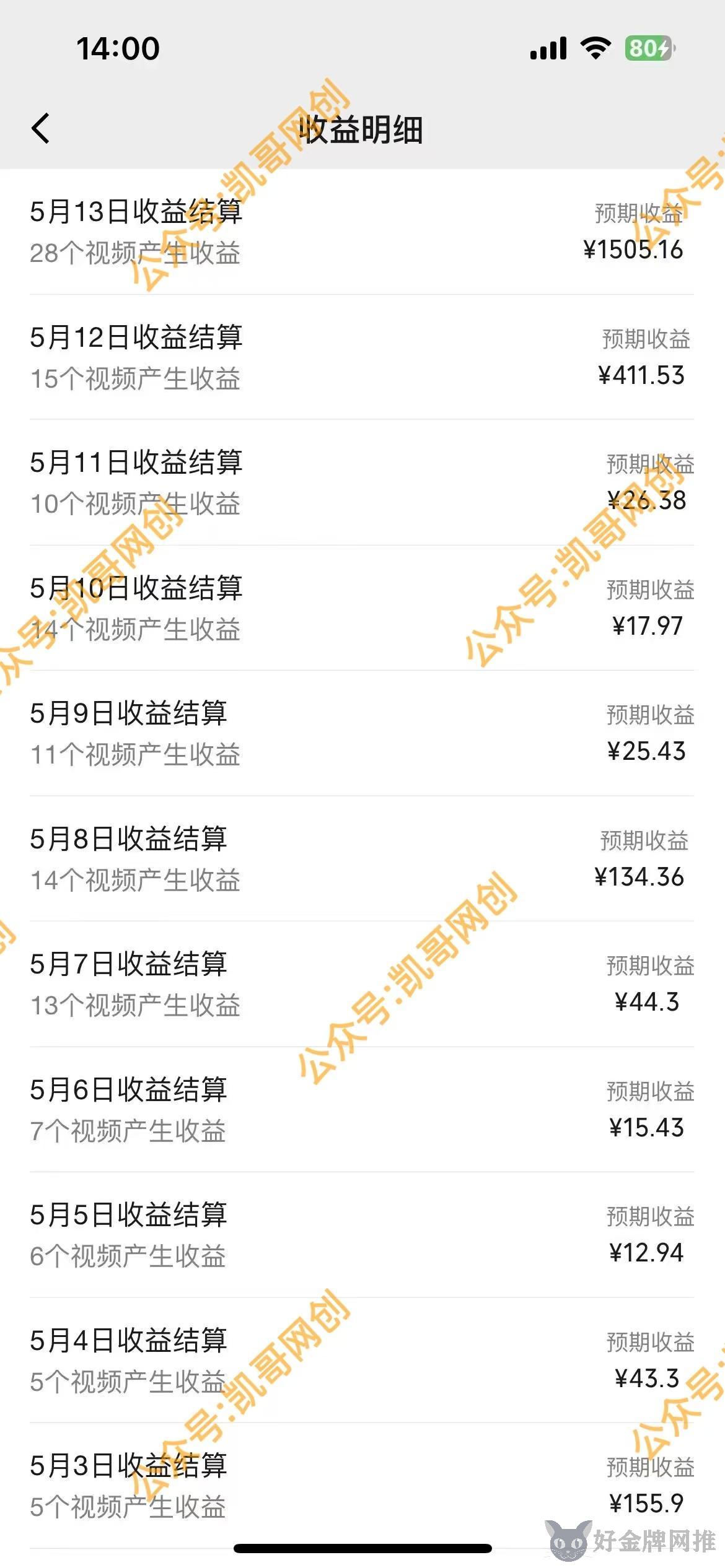Select the 5月5日收益结算 record
This screenshot has width=725, height=1568.
coord(362,1235)
